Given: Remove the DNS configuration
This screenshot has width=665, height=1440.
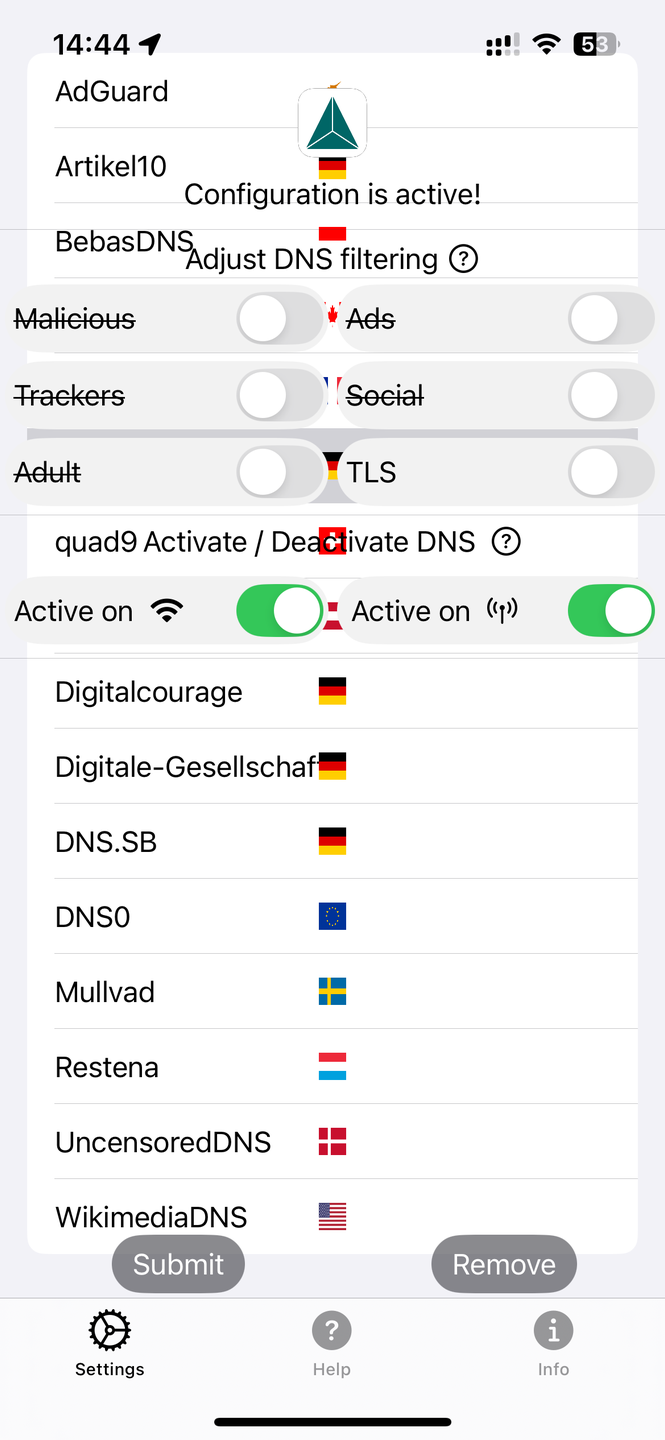Looking at the screenshot, I should coord(504,1264).
